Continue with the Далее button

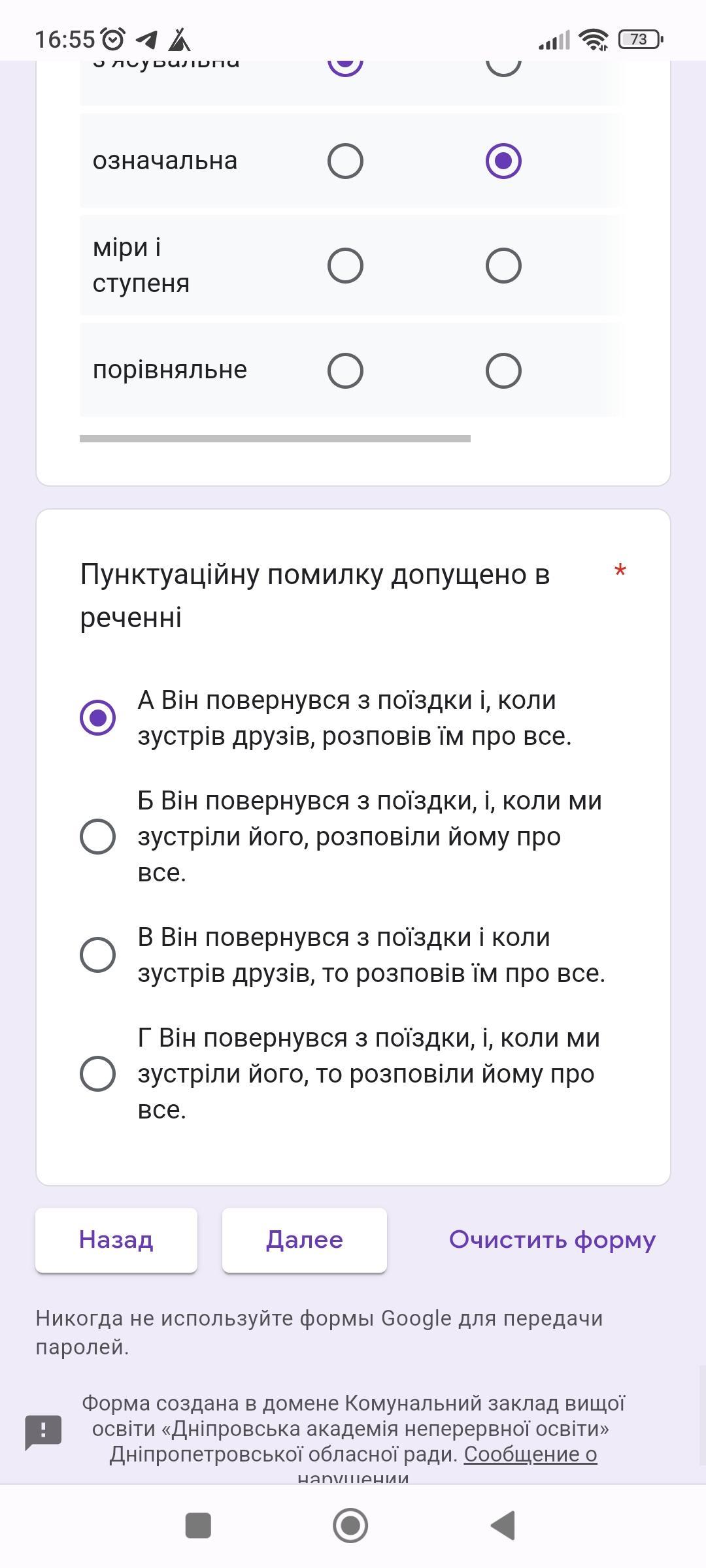coord(305,1240)
